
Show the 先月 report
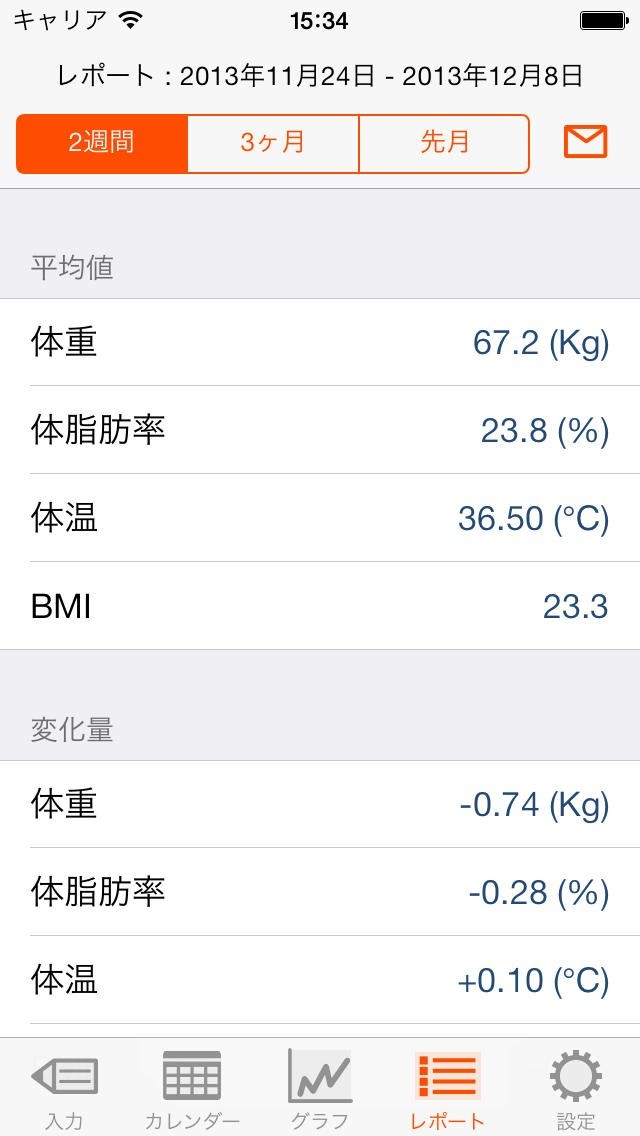click(x=444, y=143)
